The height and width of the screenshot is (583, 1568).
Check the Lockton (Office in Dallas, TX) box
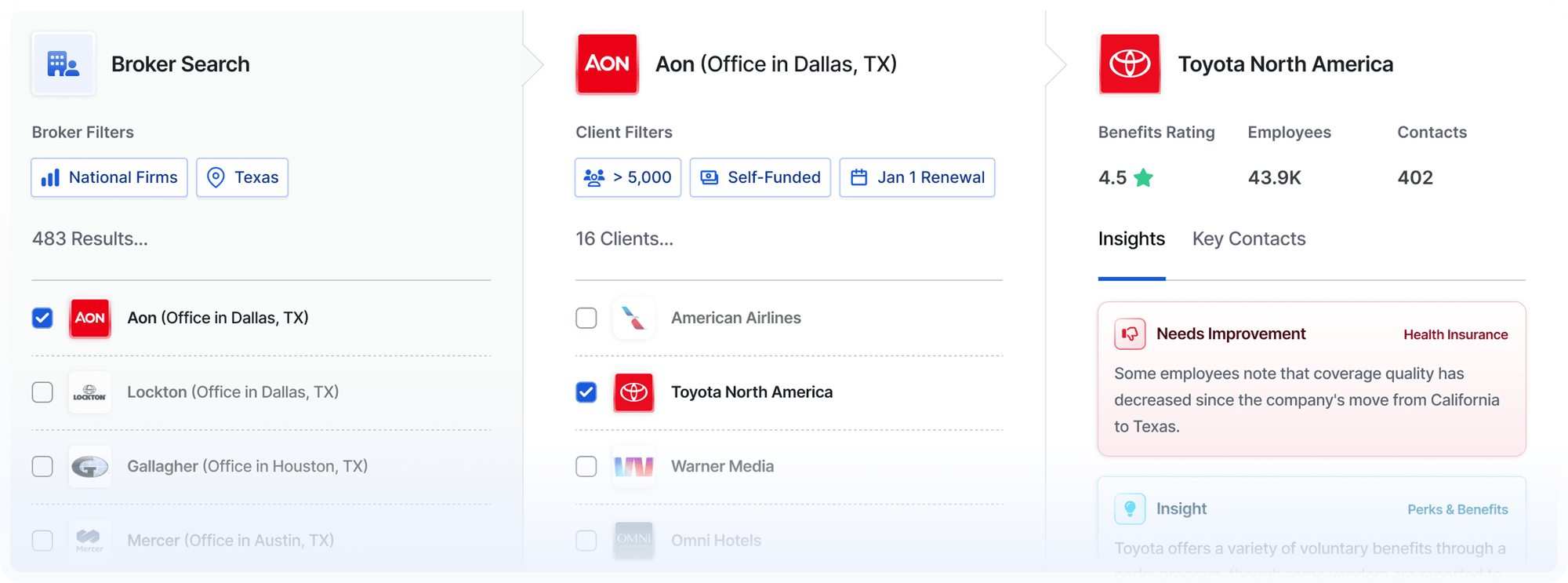[x=42, y=392]
